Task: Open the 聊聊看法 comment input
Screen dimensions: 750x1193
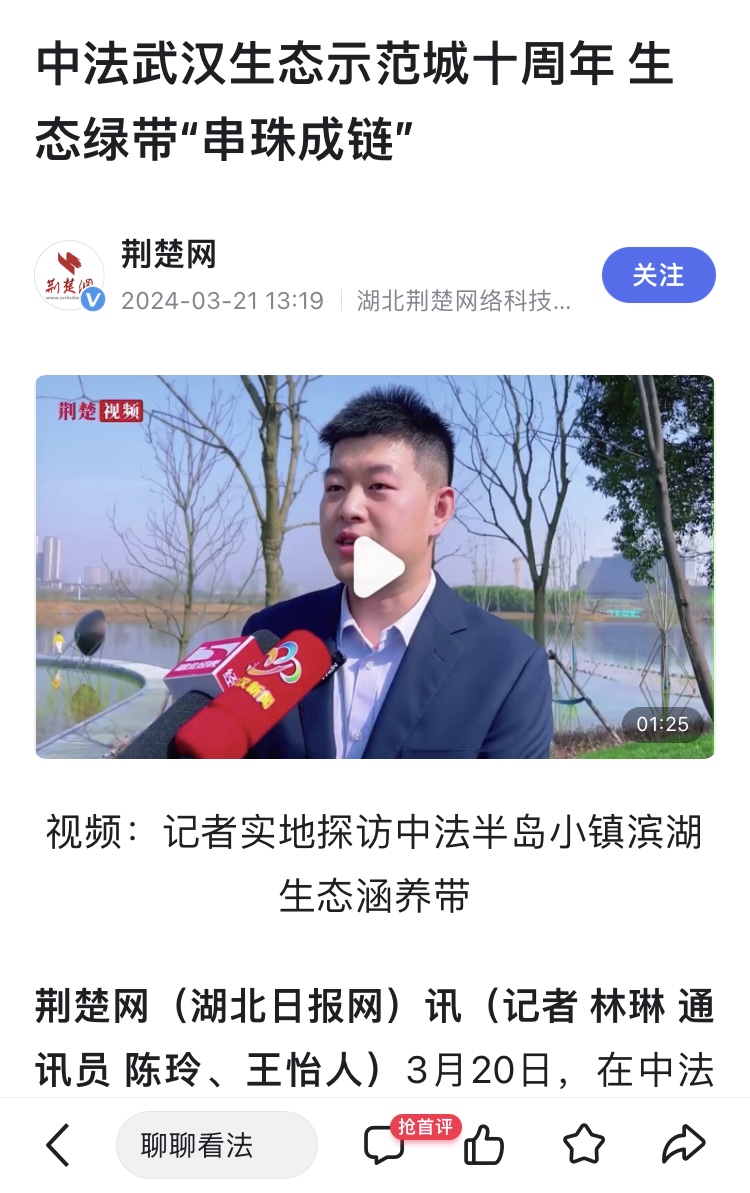Action: tap(216, 1145)
